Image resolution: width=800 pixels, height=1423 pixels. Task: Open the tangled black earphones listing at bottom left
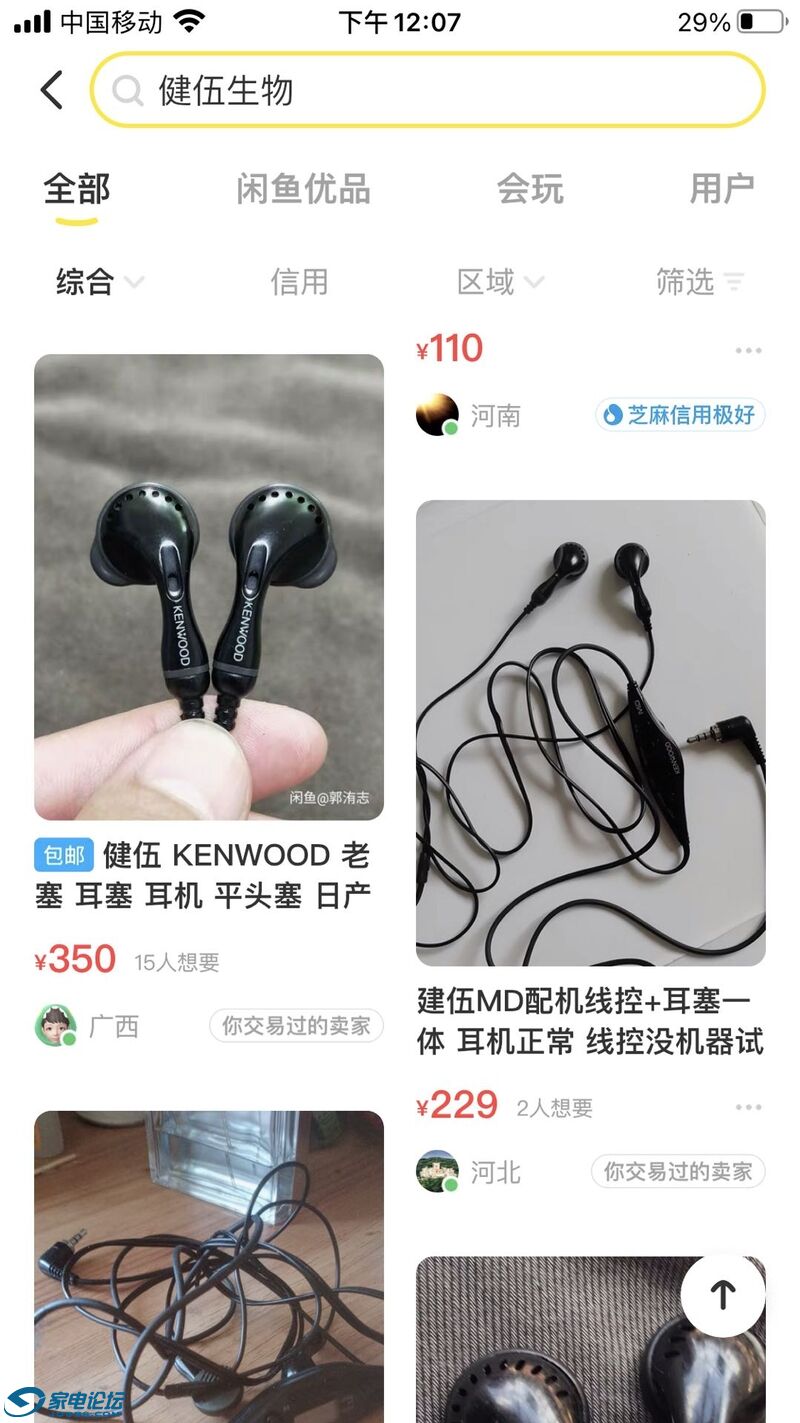209,1265
